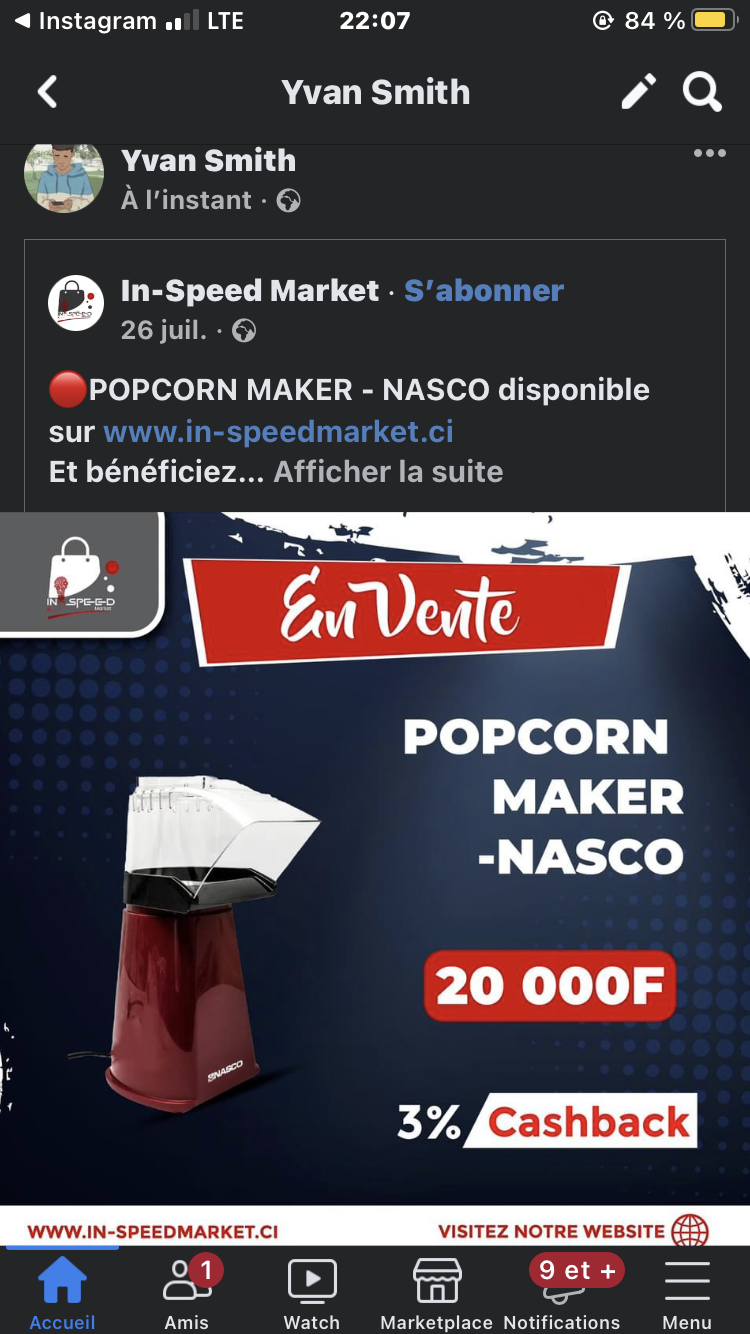
Task: Switch to the Accueil tab
Action: tap(62, 1294)
